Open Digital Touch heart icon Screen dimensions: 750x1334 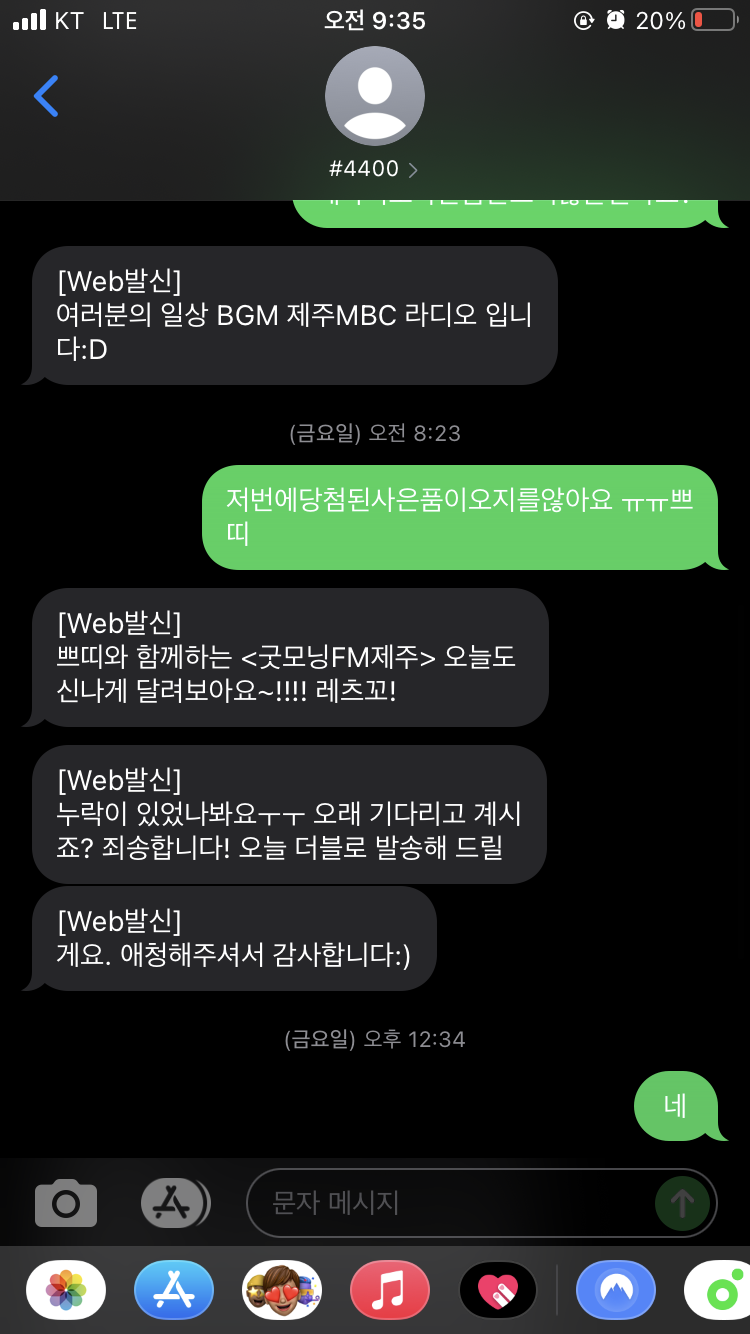[498, 1290]
